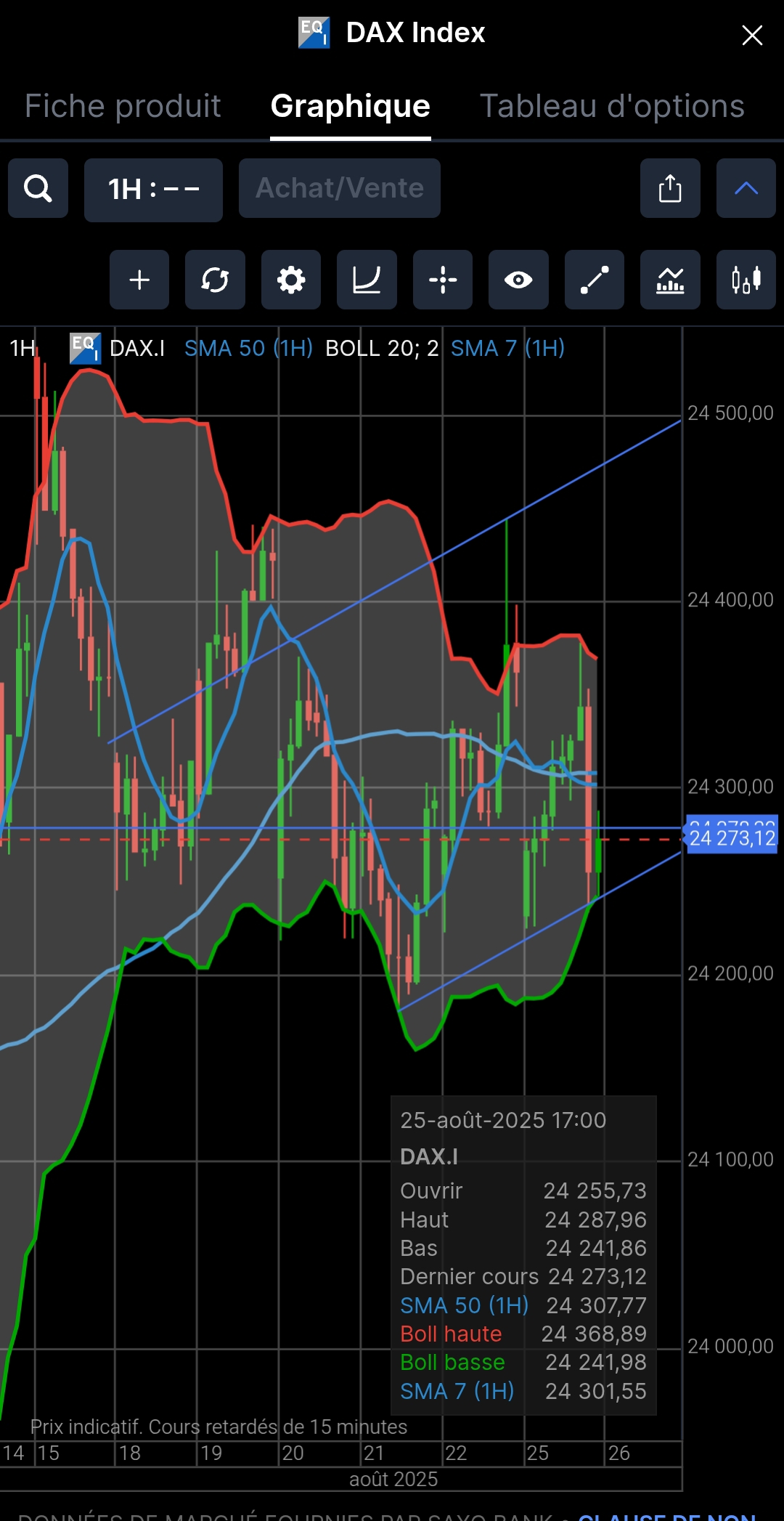This screenshot has width=784, height=1521.
Task: Toggle visibility with the eye icon
Action: pos(518,280)
